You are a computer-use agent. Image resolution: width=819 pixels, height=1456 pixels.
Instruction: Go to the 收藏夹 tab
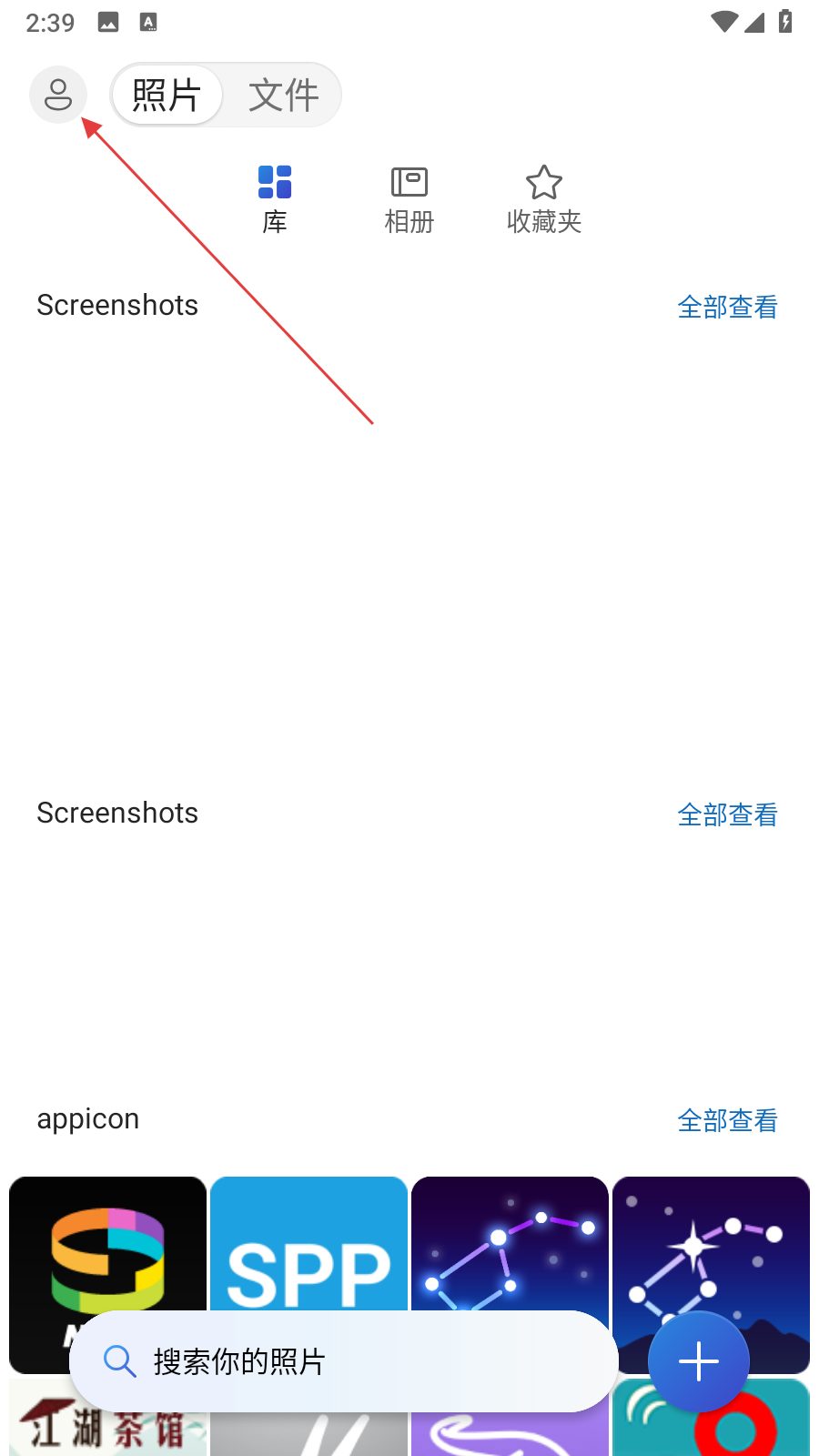543,198
